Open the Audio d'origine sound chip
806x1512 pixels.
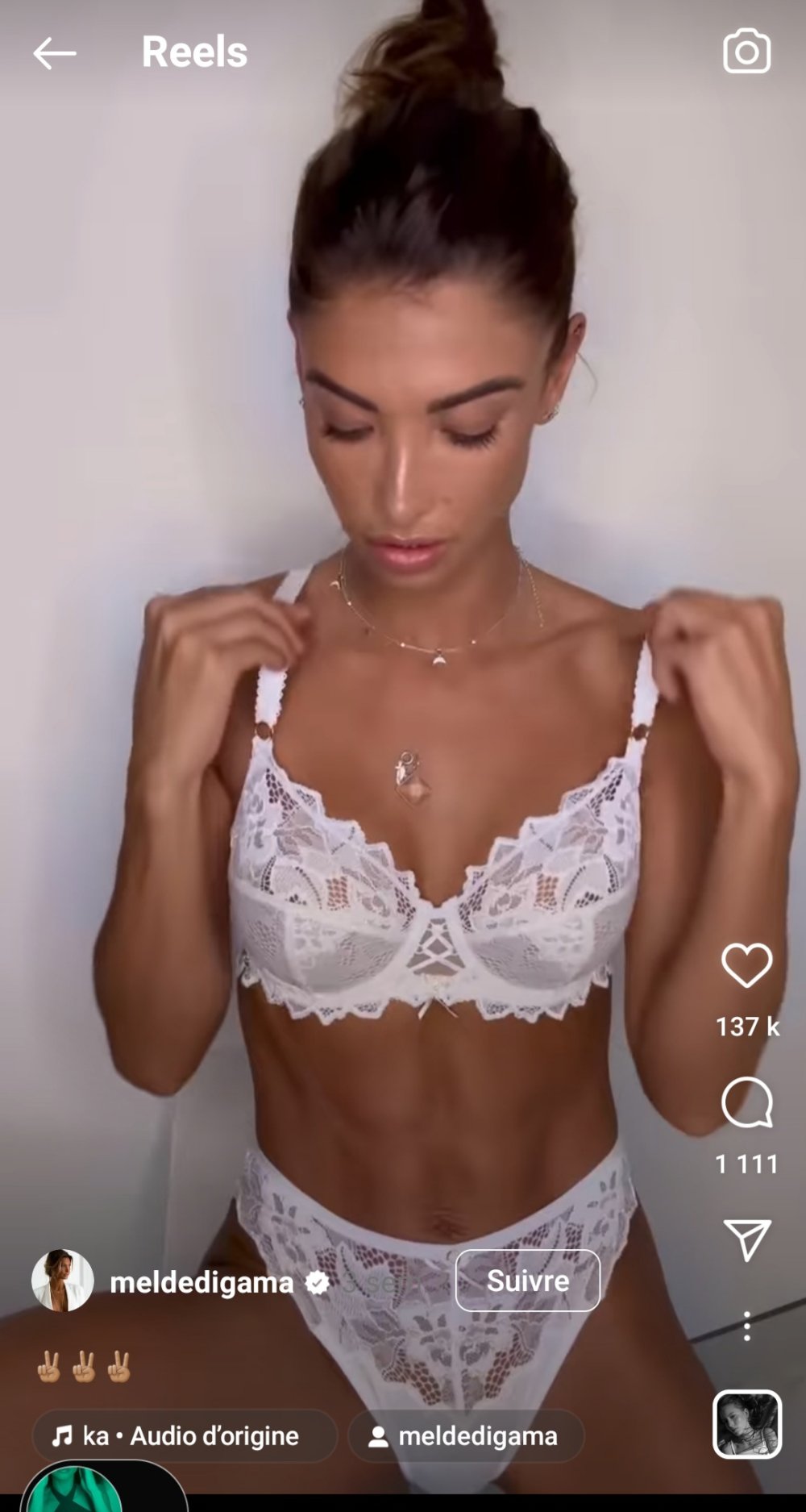point(184,1435)
